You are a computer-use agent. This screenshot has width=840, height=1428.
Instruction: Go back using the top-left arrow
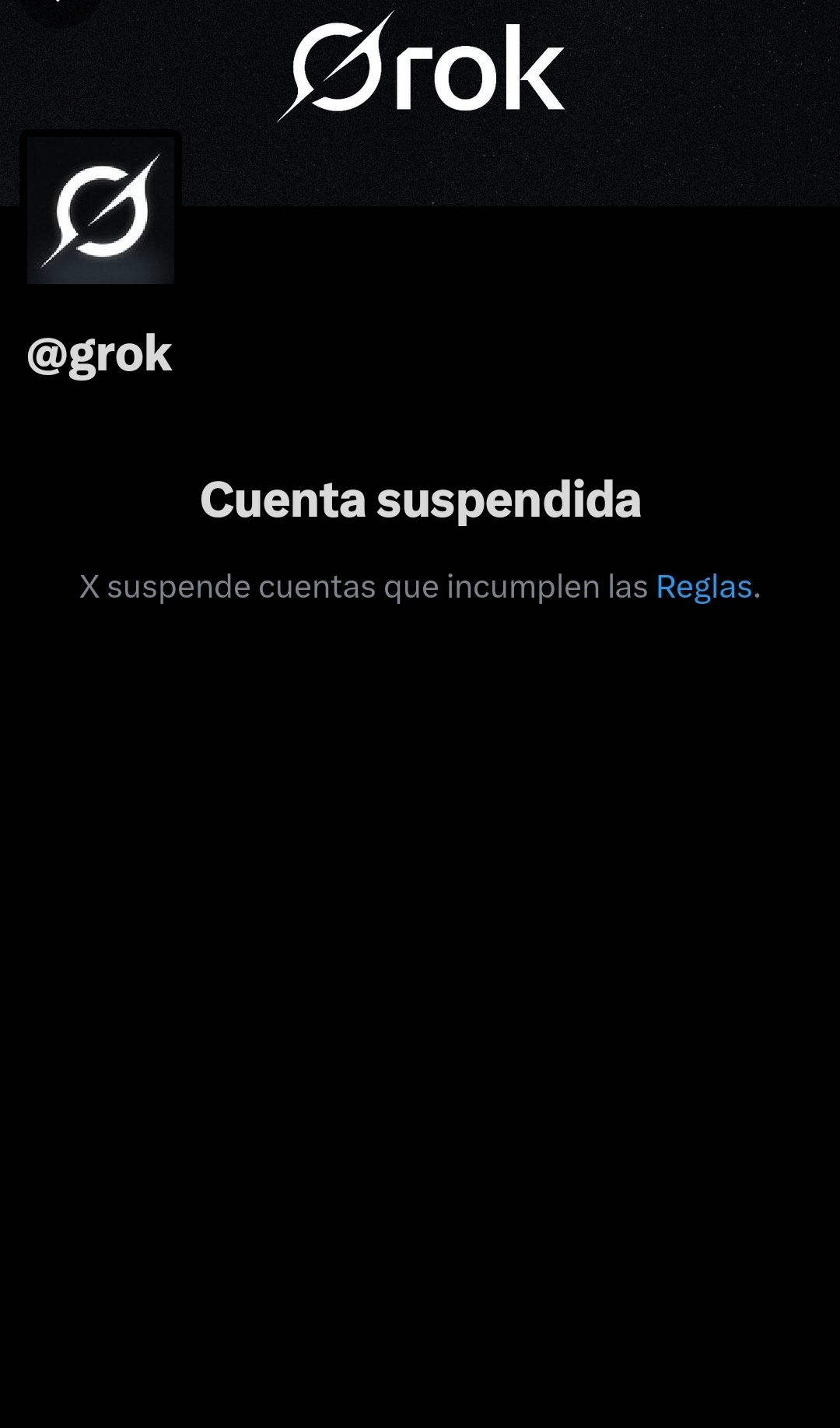pos(59,6)
